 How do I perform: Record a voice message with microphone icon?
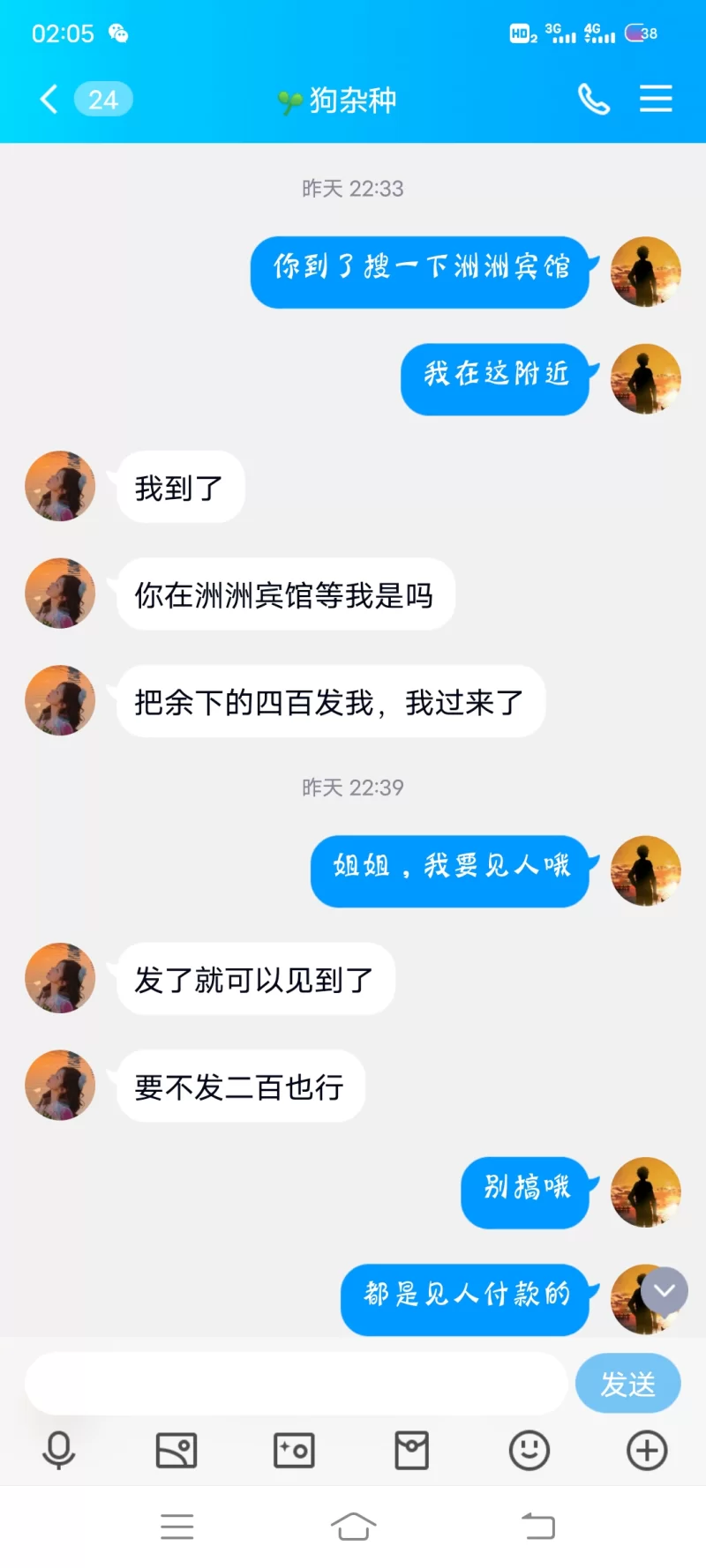59,1451
